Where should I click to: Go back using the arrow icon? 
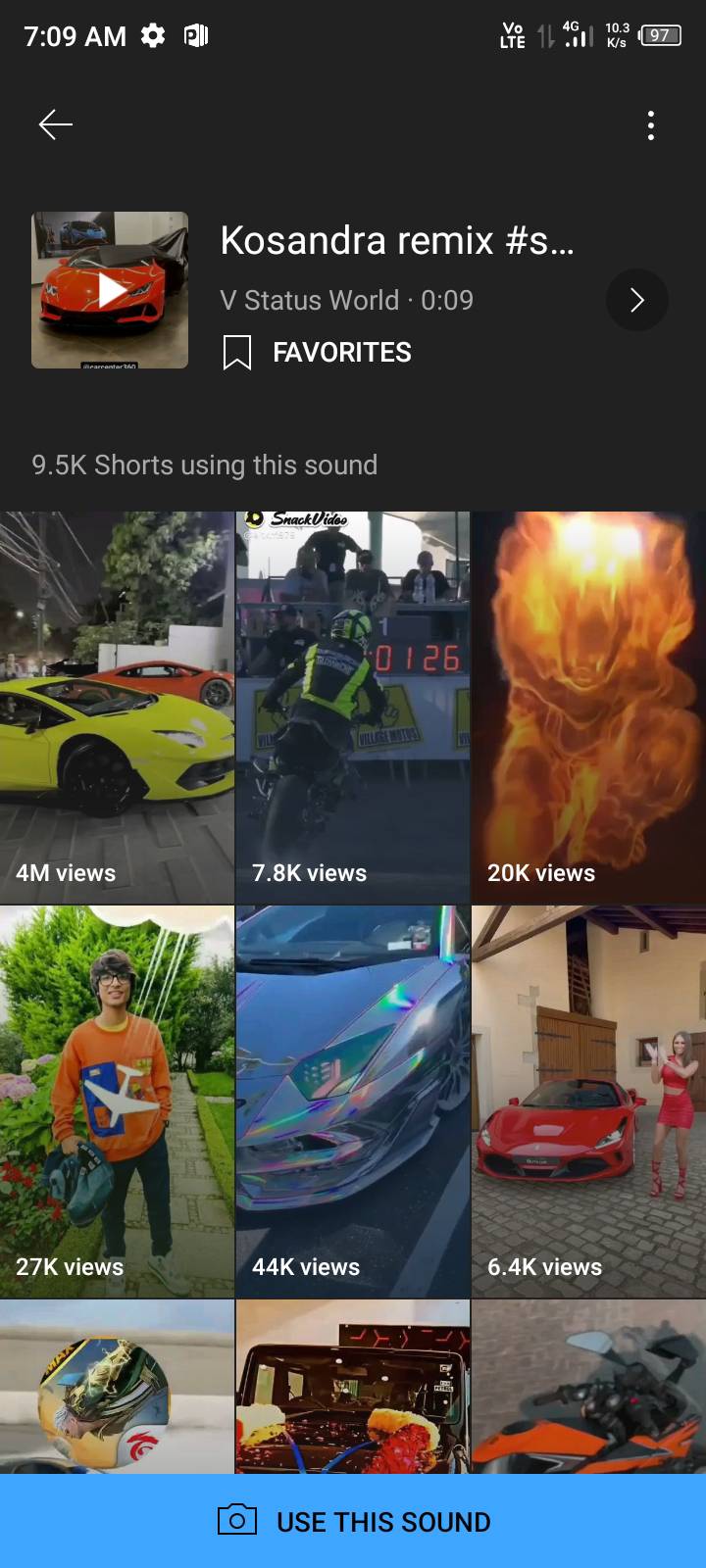(x=56, y=124)
